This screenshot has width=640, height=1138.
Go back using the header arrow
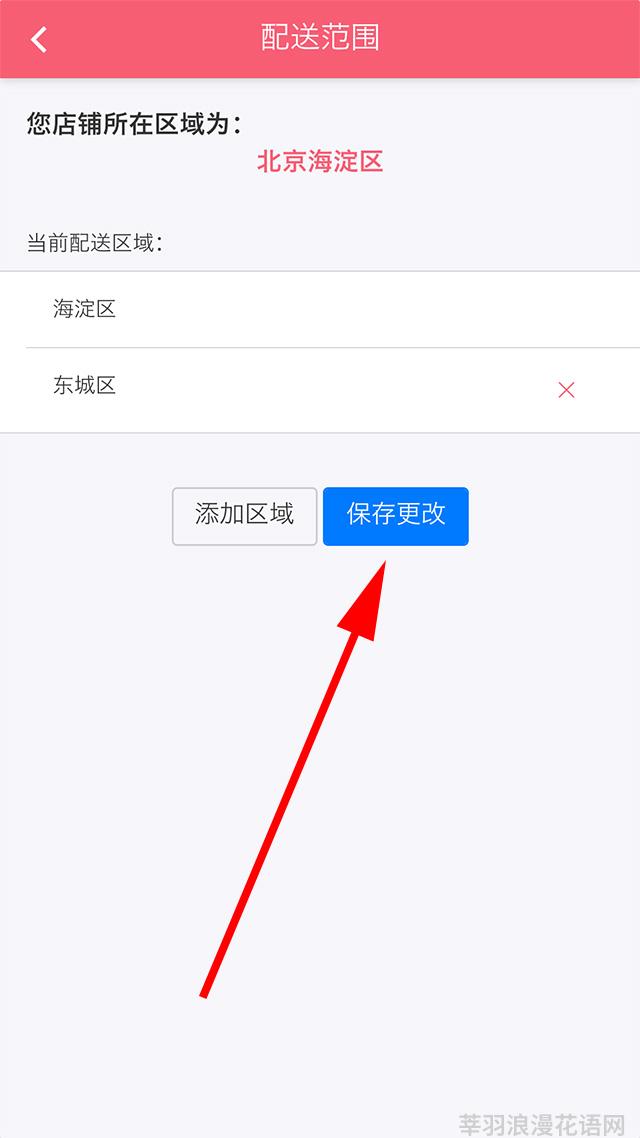tap(39, 39)
